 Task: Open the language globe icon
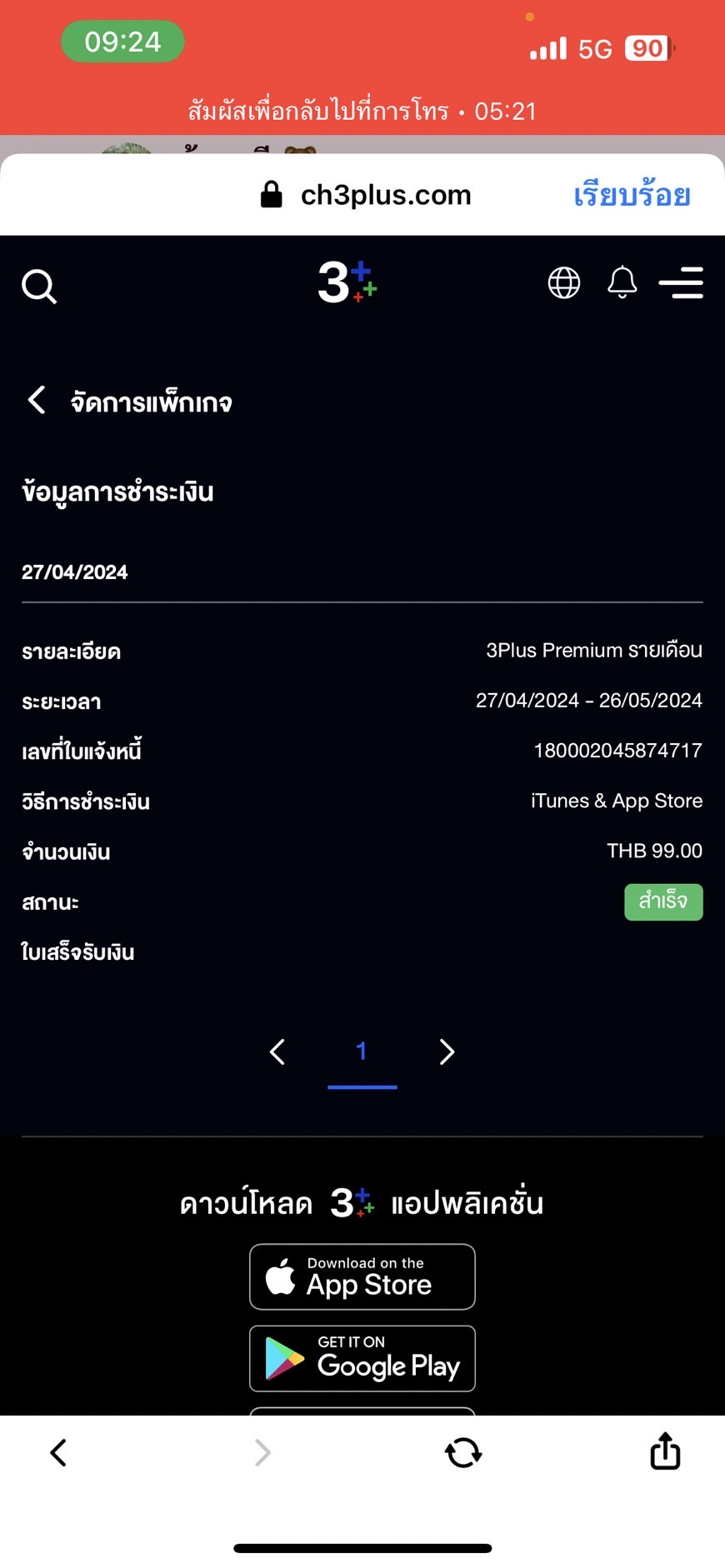point(564,282)
